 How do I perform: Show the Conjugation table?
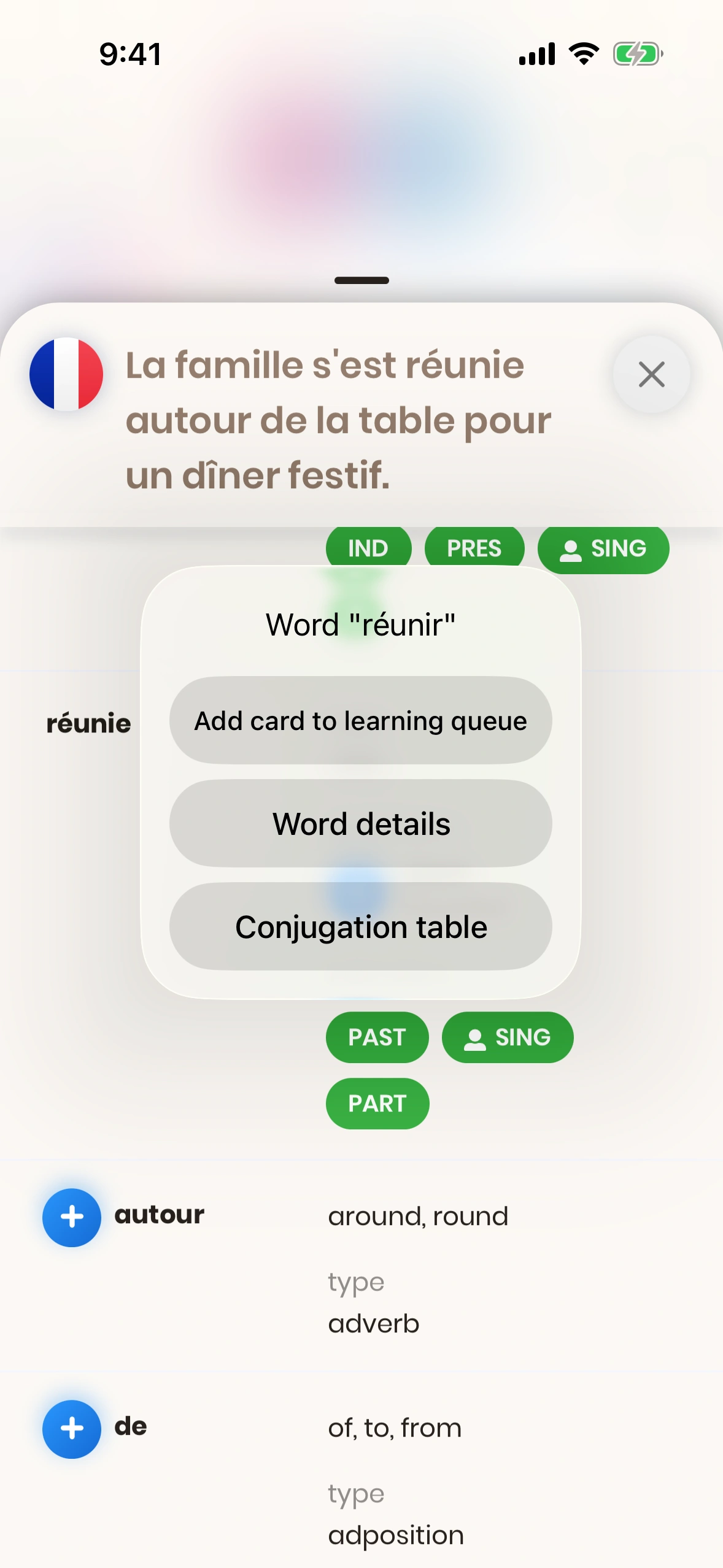click(361, 927)
